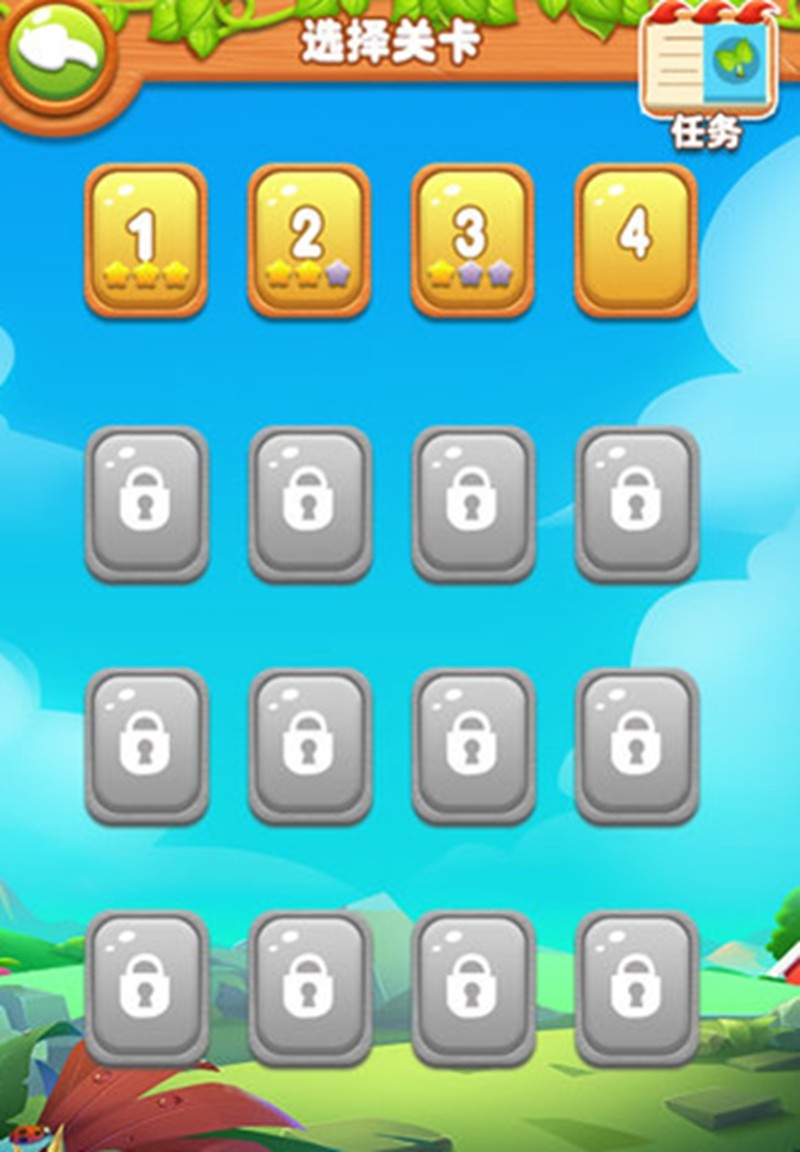Start level 1 with three stars

tap(146, 240)
